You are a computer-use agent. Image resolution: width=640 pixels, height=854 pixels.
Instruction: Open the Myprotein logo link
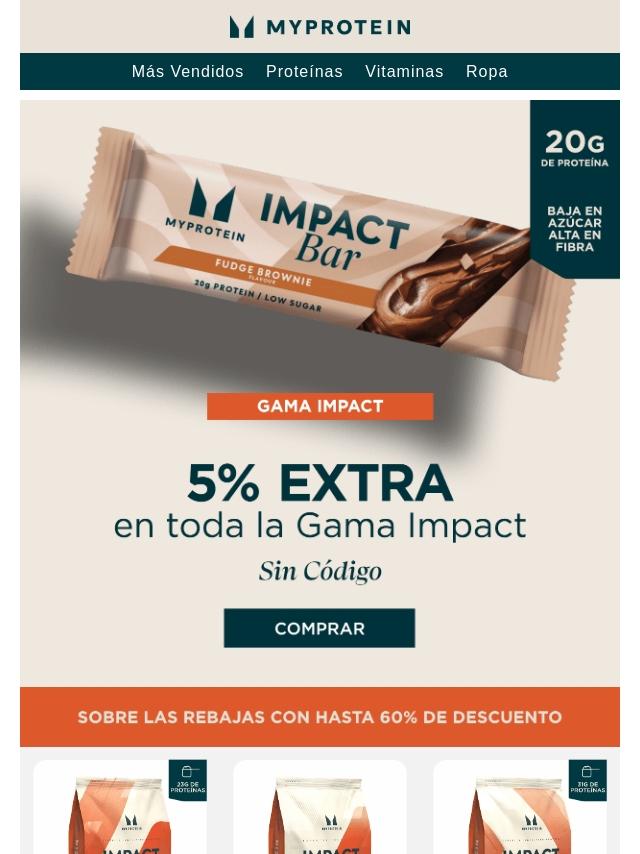tap(320, 27)
